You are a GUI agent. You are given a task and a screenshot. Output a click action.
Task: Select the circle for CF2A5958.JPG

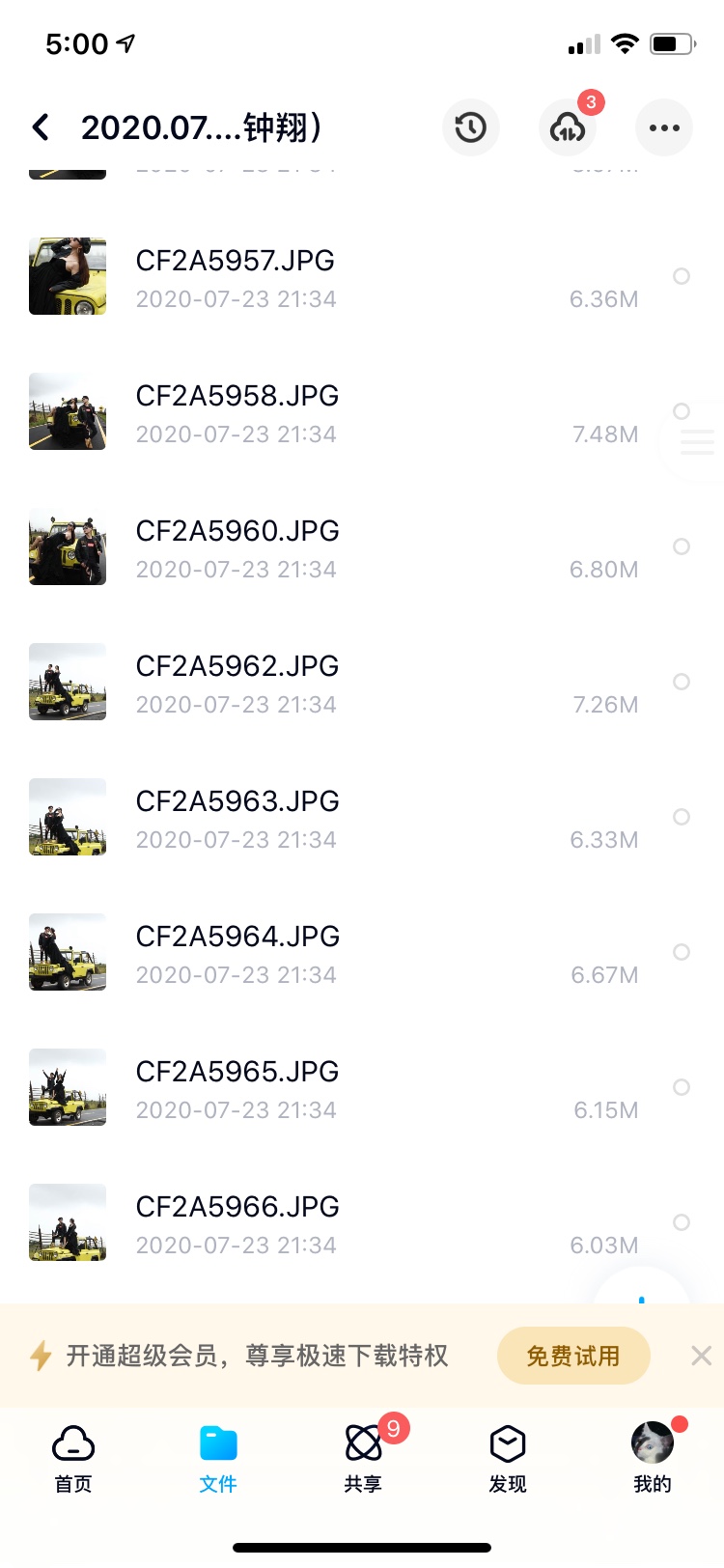coord(682,411)
